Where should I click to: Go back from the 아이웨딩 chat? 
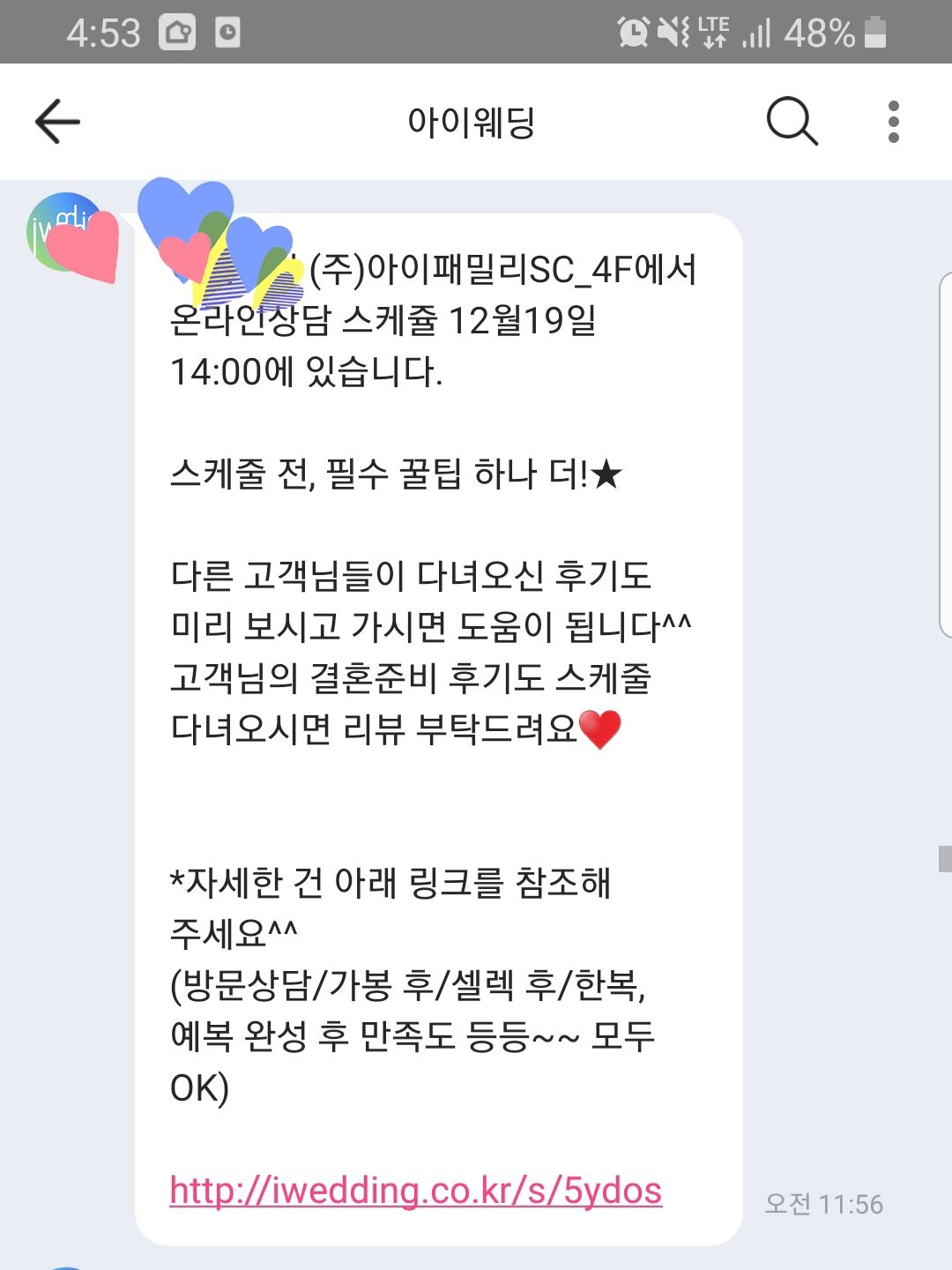58,121
